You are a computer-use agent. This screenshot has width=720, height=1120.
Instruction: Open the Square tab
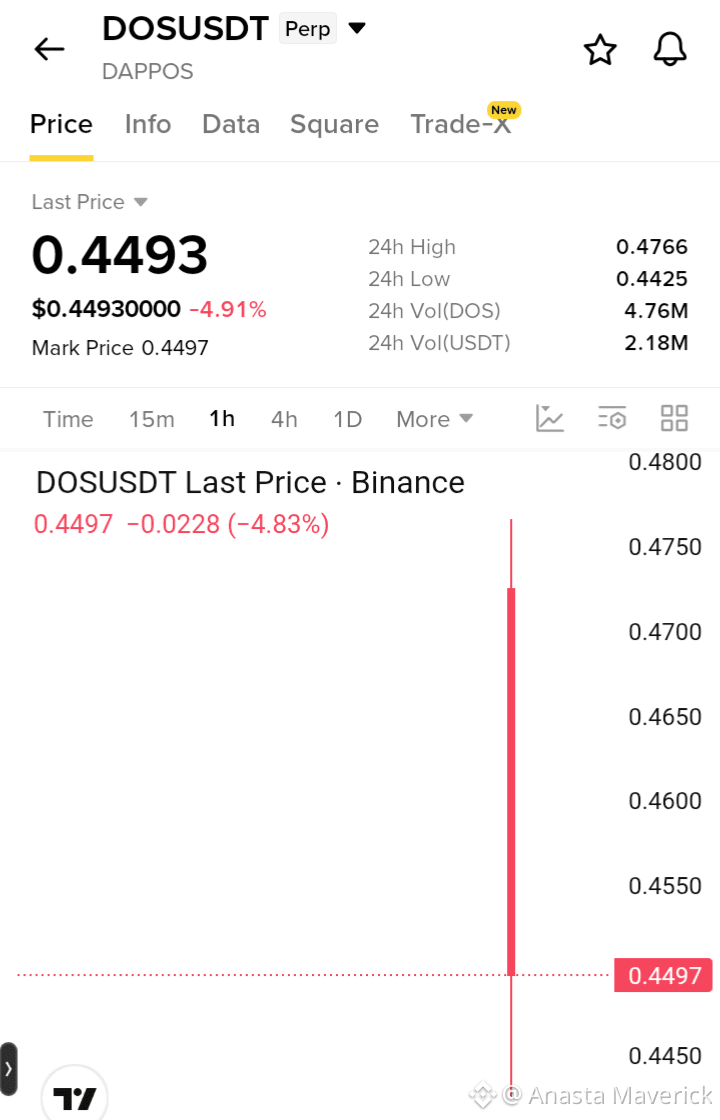(334, 124)
